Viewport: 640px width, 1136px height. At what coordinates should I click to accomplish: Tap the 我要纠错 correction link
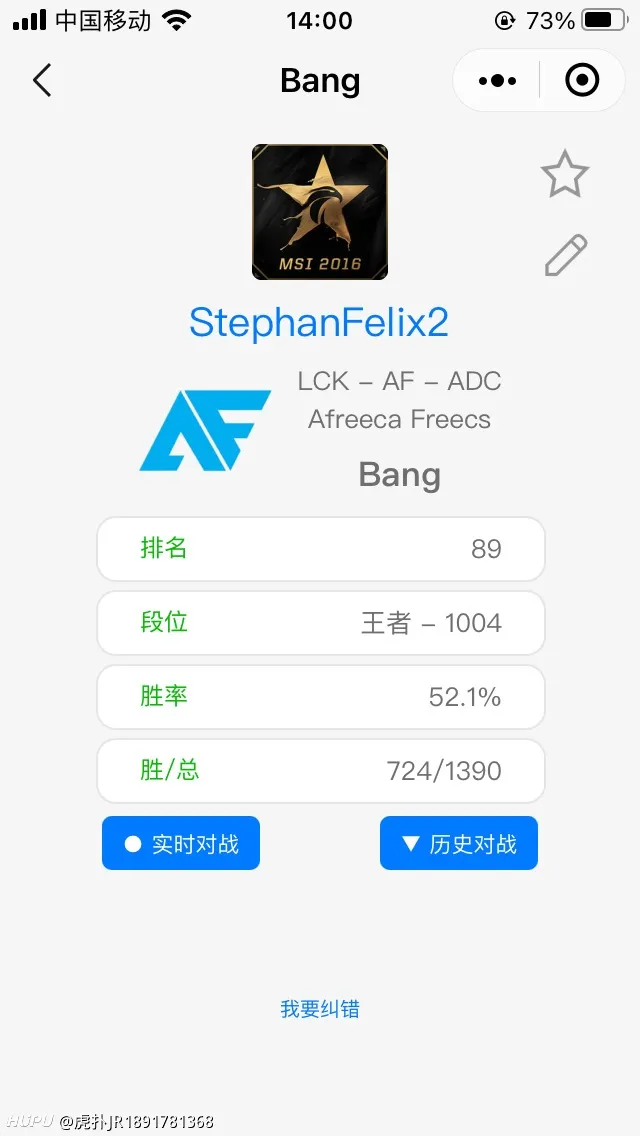[x=319, y=1009]
